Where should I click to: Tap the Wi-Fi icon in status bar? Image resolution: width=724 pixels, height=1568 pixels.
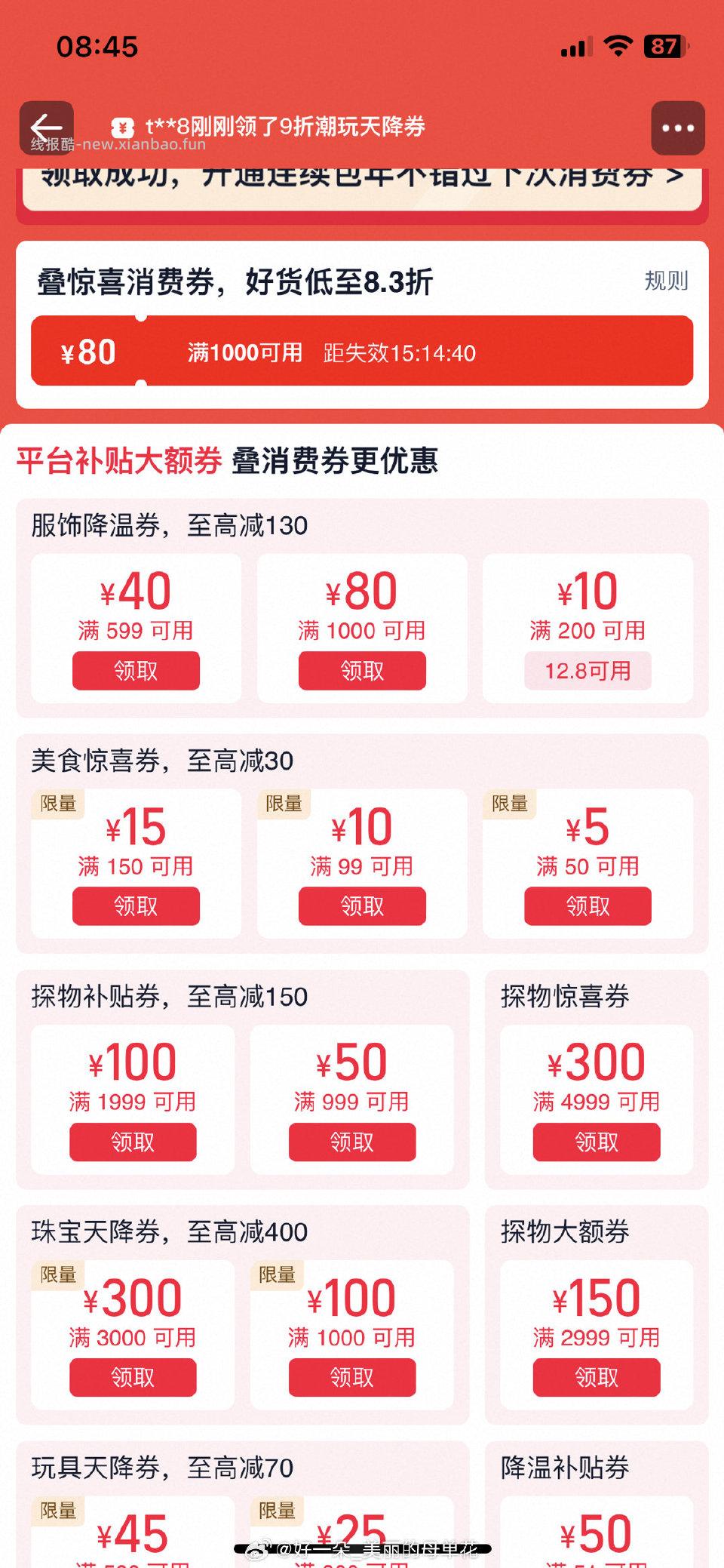click(618, 47)
